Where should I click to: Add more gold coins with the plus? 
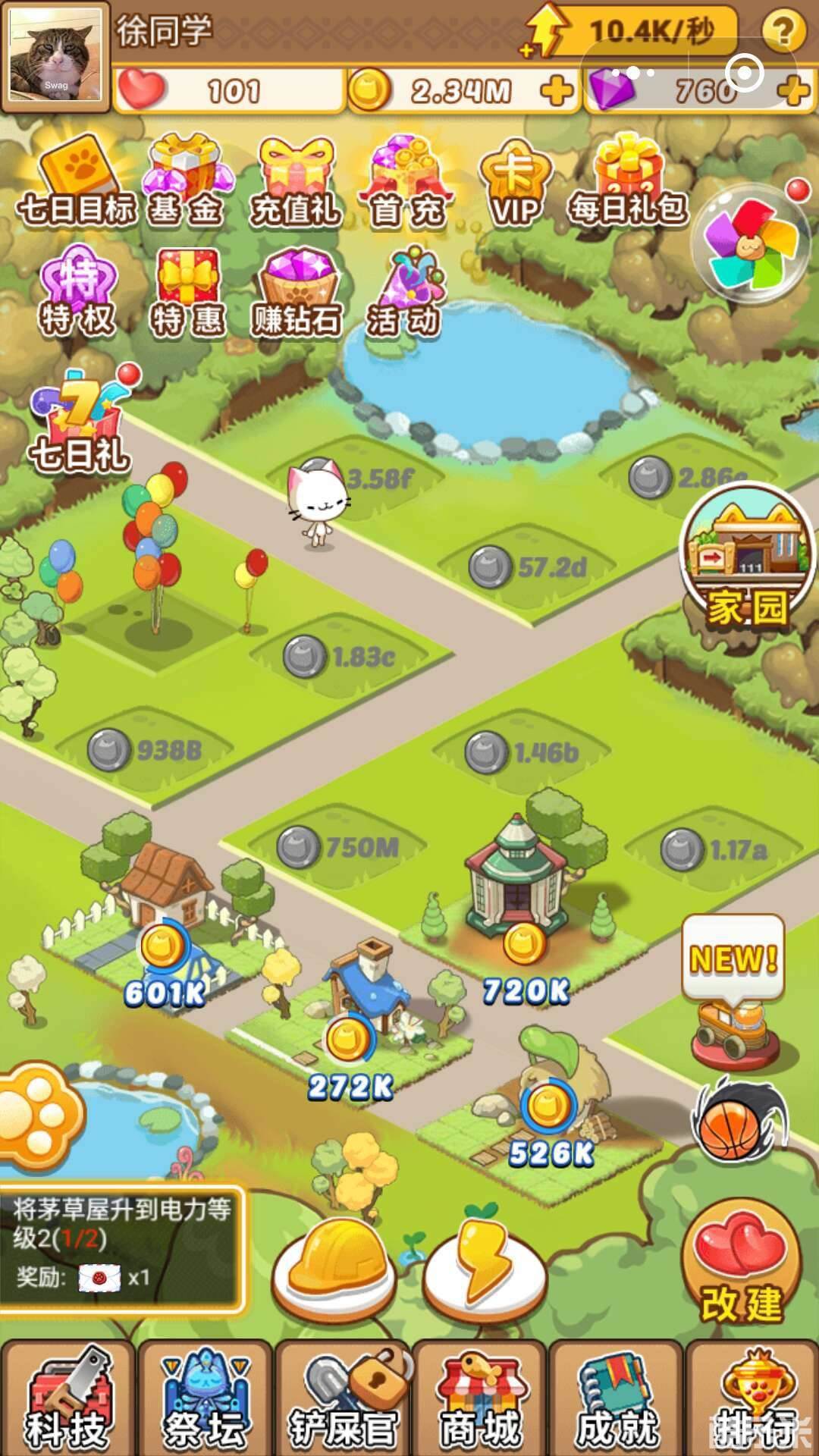coord(557,91)
